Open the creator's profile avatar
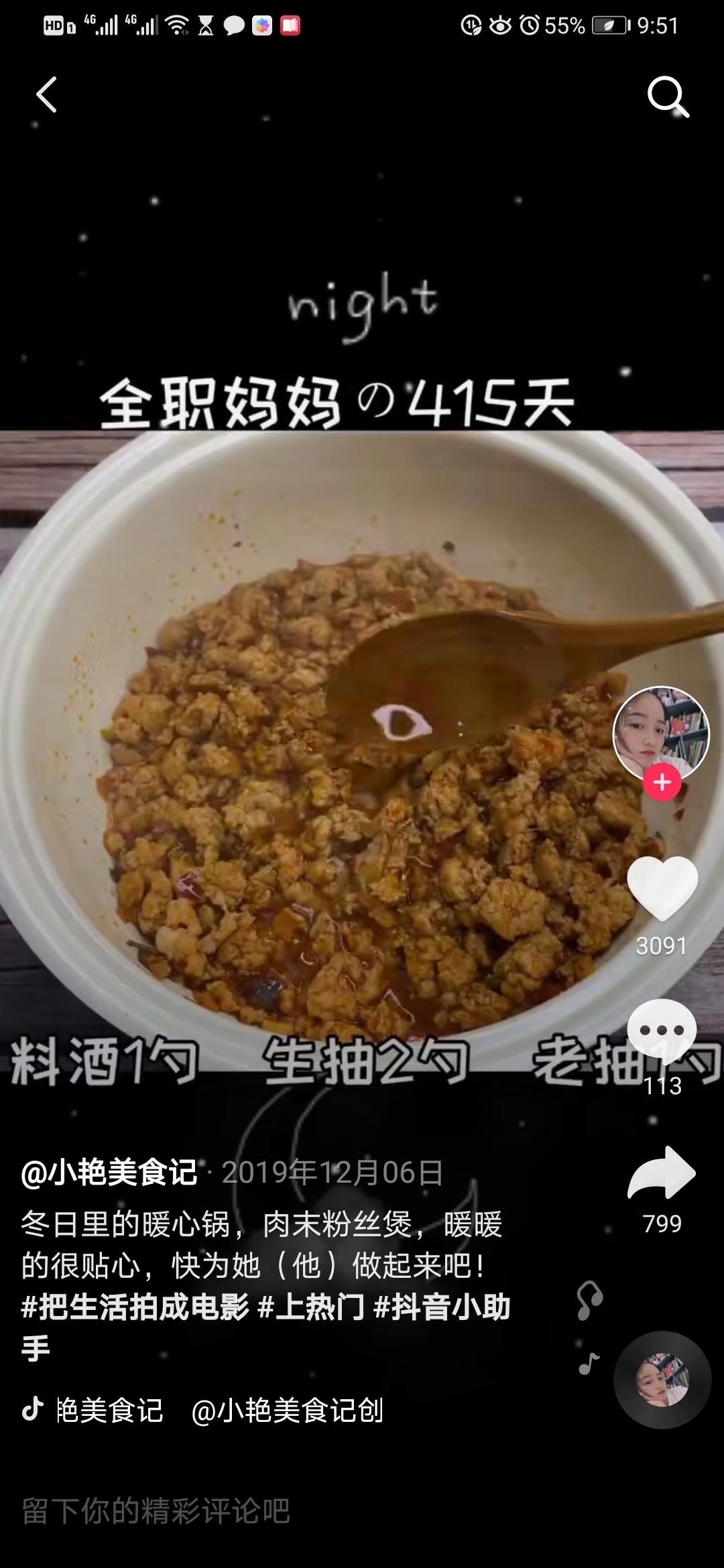This screenshot has width=724, height=1568. [x=662, y=733]
